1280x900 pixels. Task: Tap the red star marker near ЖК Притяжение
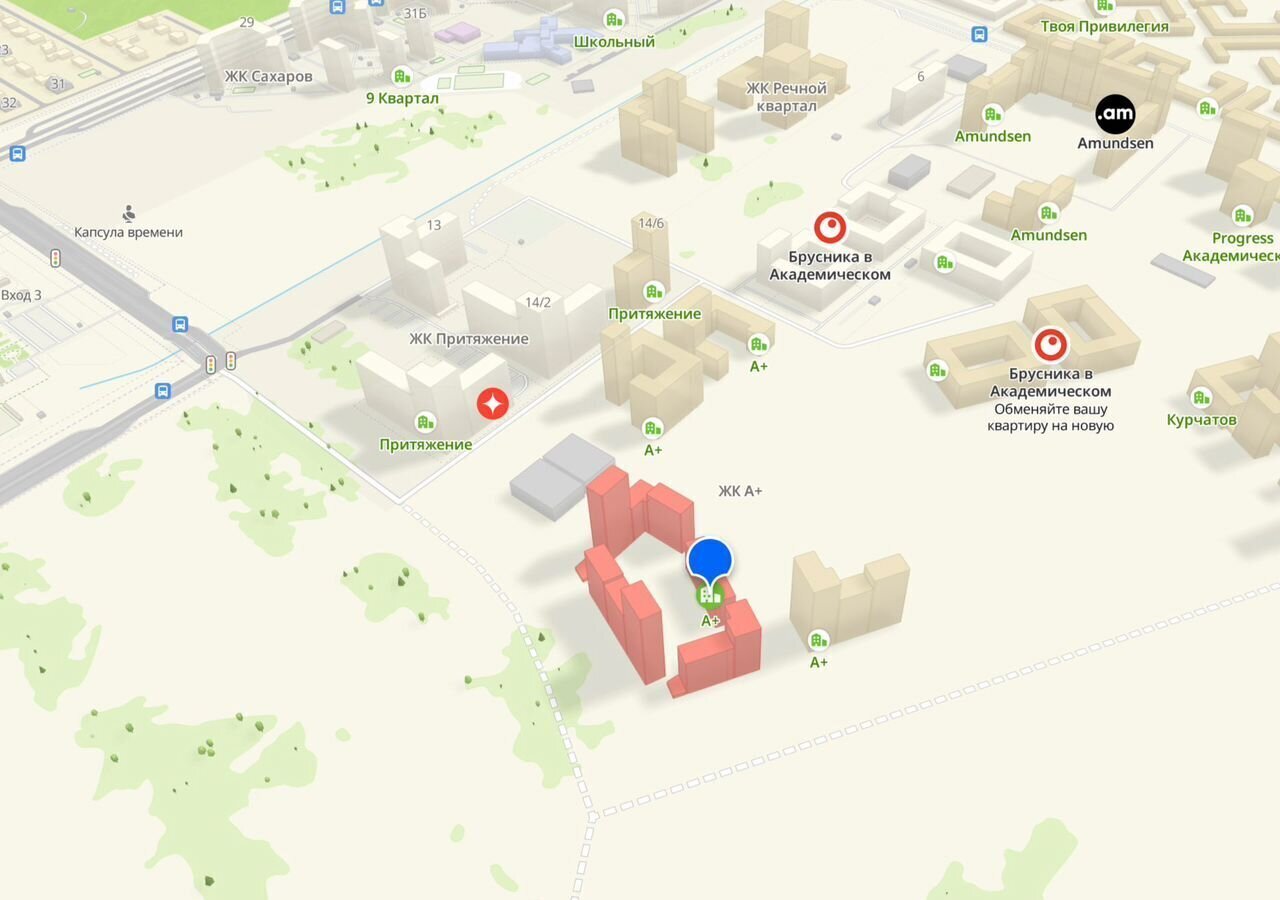coord(492,404)
